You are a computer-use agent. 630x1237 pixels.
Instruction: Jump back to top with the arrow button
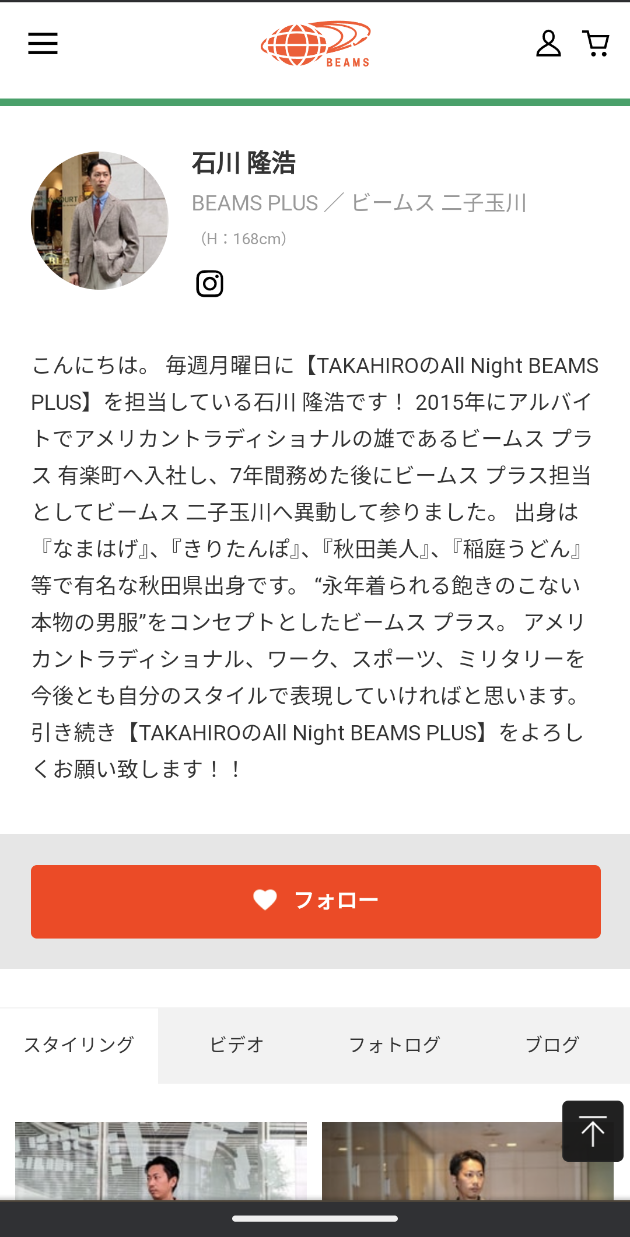[x=592, y=1131]
